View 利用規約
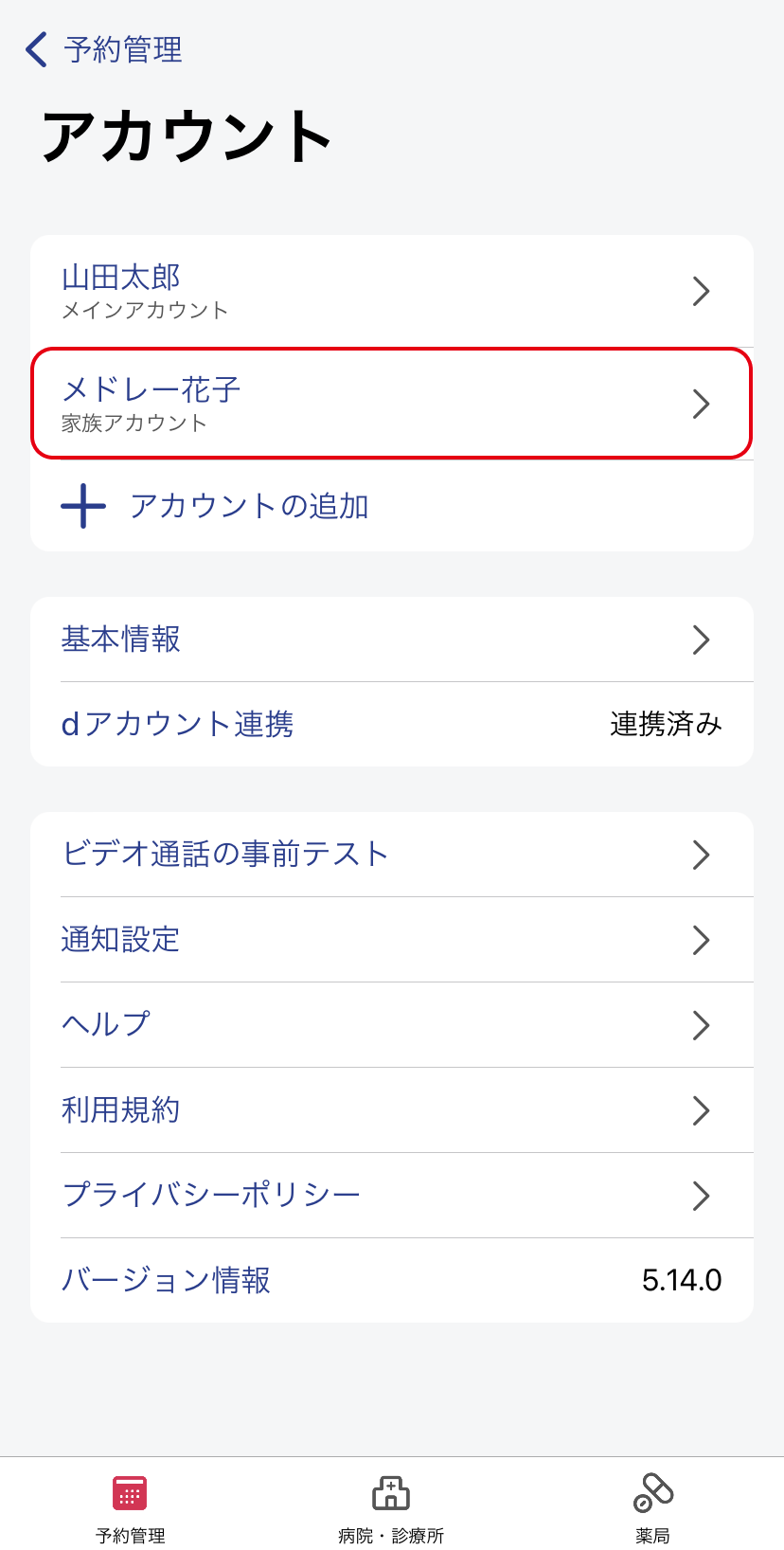Image resolution: width=784 pixels, height=1550 pixels. click(392, 1110)
